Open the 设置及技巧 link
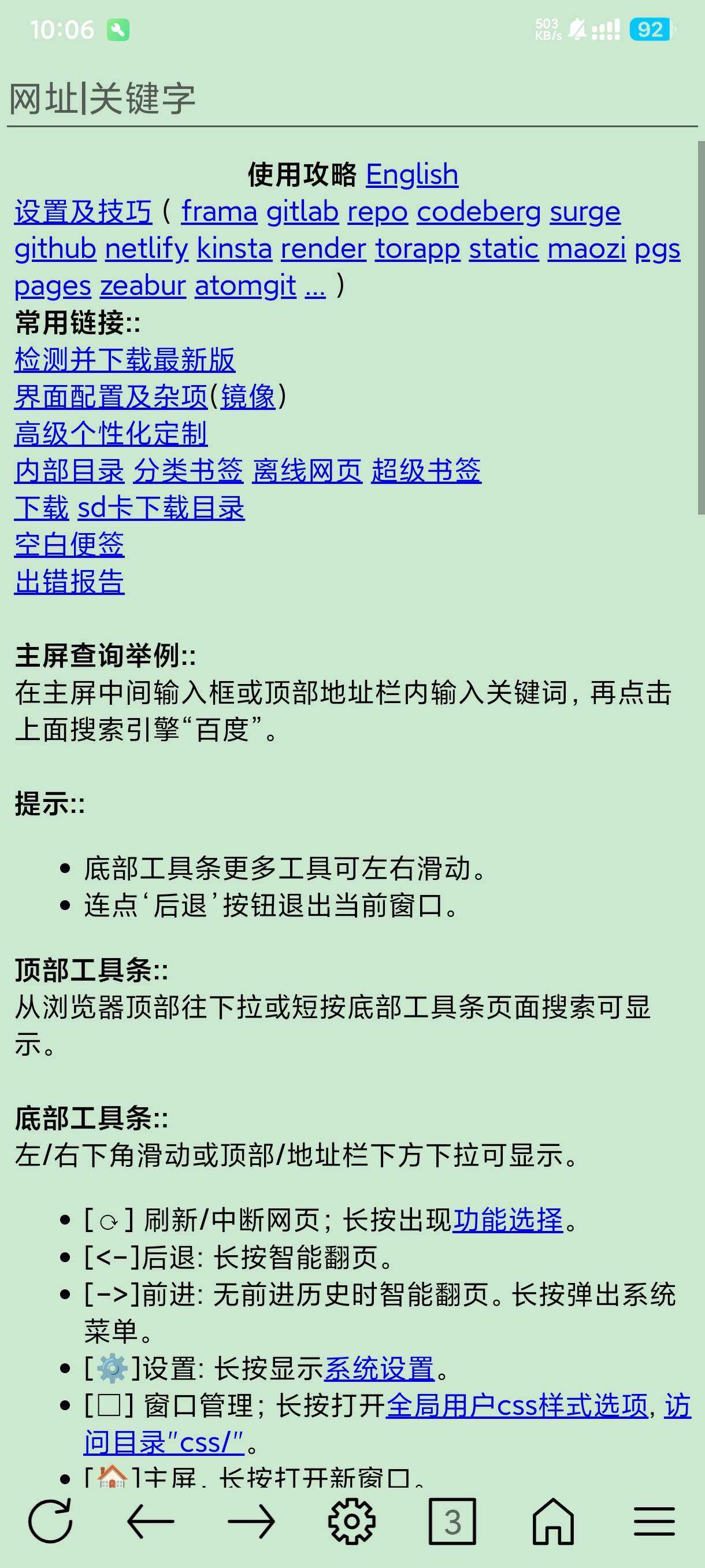 pos(83,212)
